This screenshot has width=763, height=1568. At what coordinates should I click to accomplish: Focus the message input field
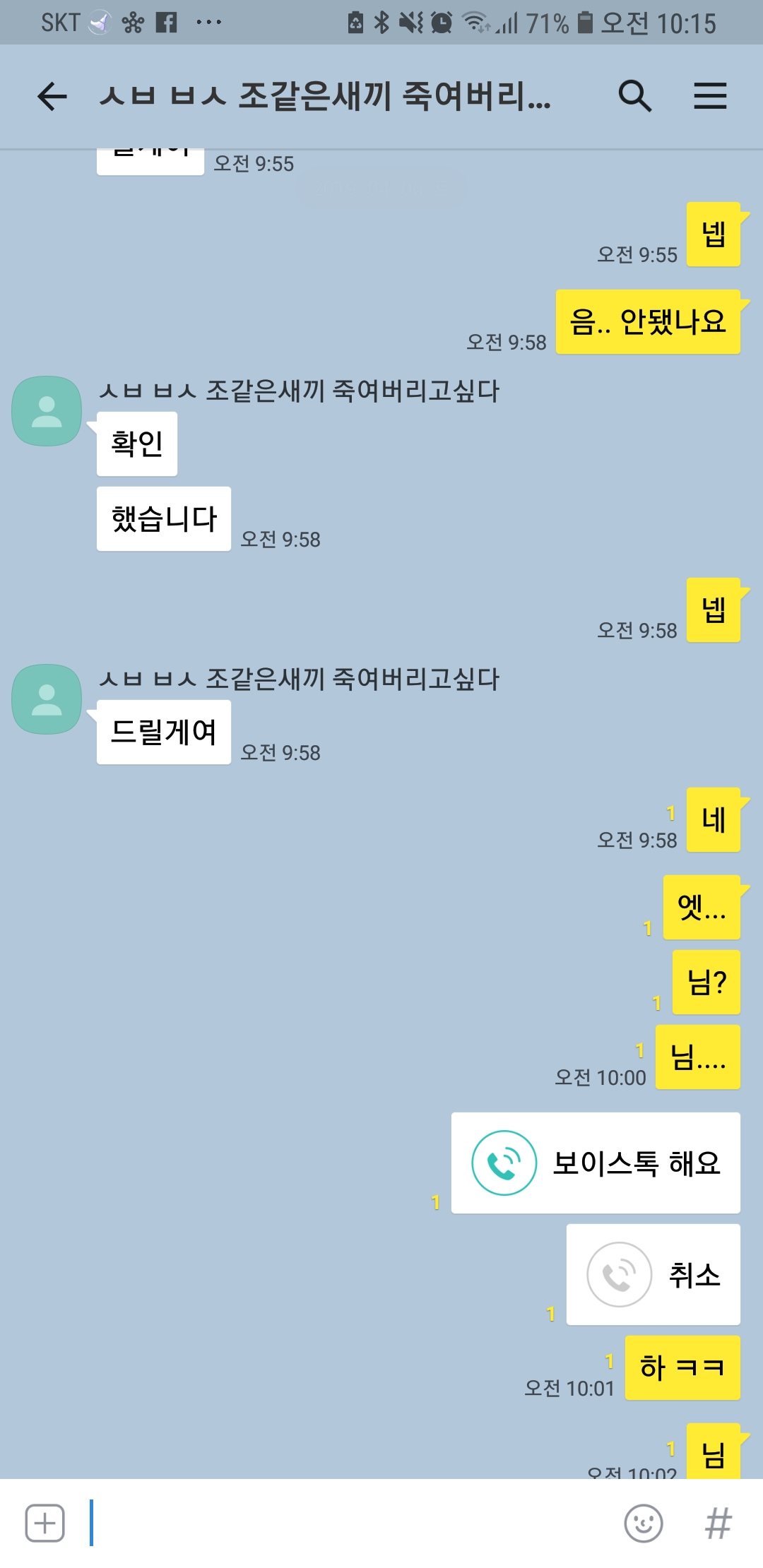click(353, 1523)
